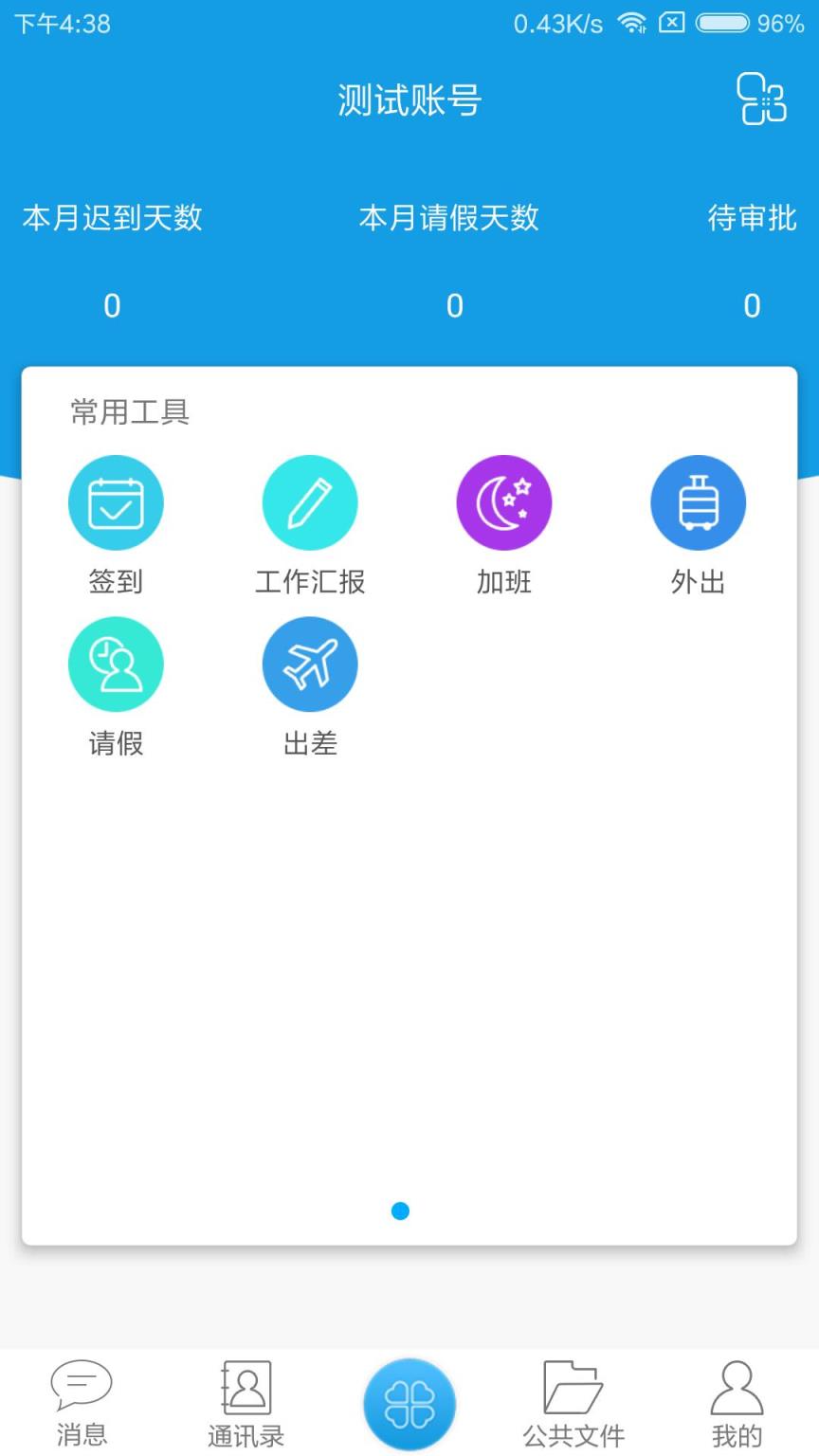Click the 外出 suitcase icon
The height and width of the screenshot is (1456, 819).
(x=698, y=502)
